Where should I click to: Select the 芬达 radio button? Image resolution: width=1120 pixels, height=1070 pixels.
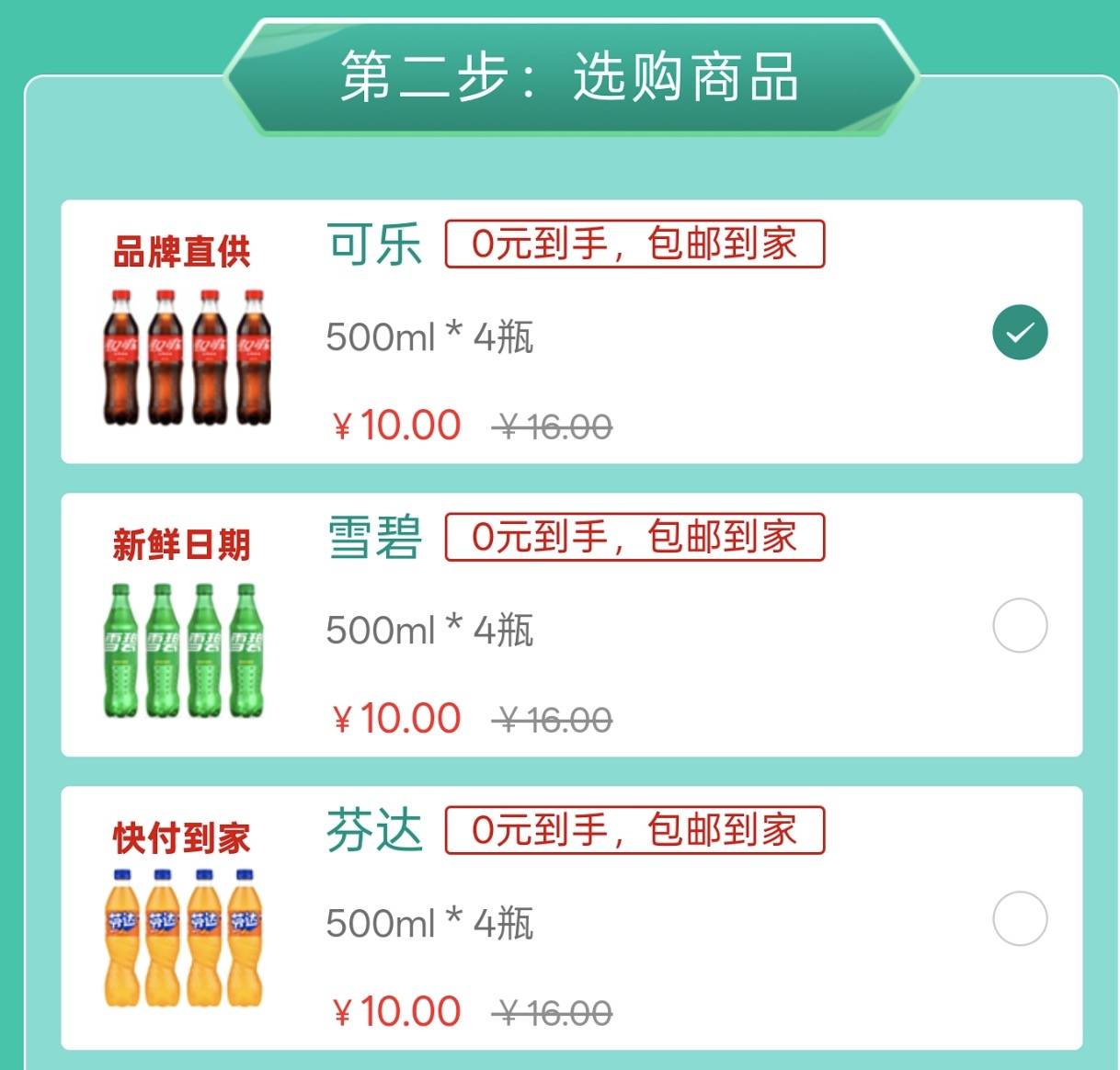coord(1020,918)
